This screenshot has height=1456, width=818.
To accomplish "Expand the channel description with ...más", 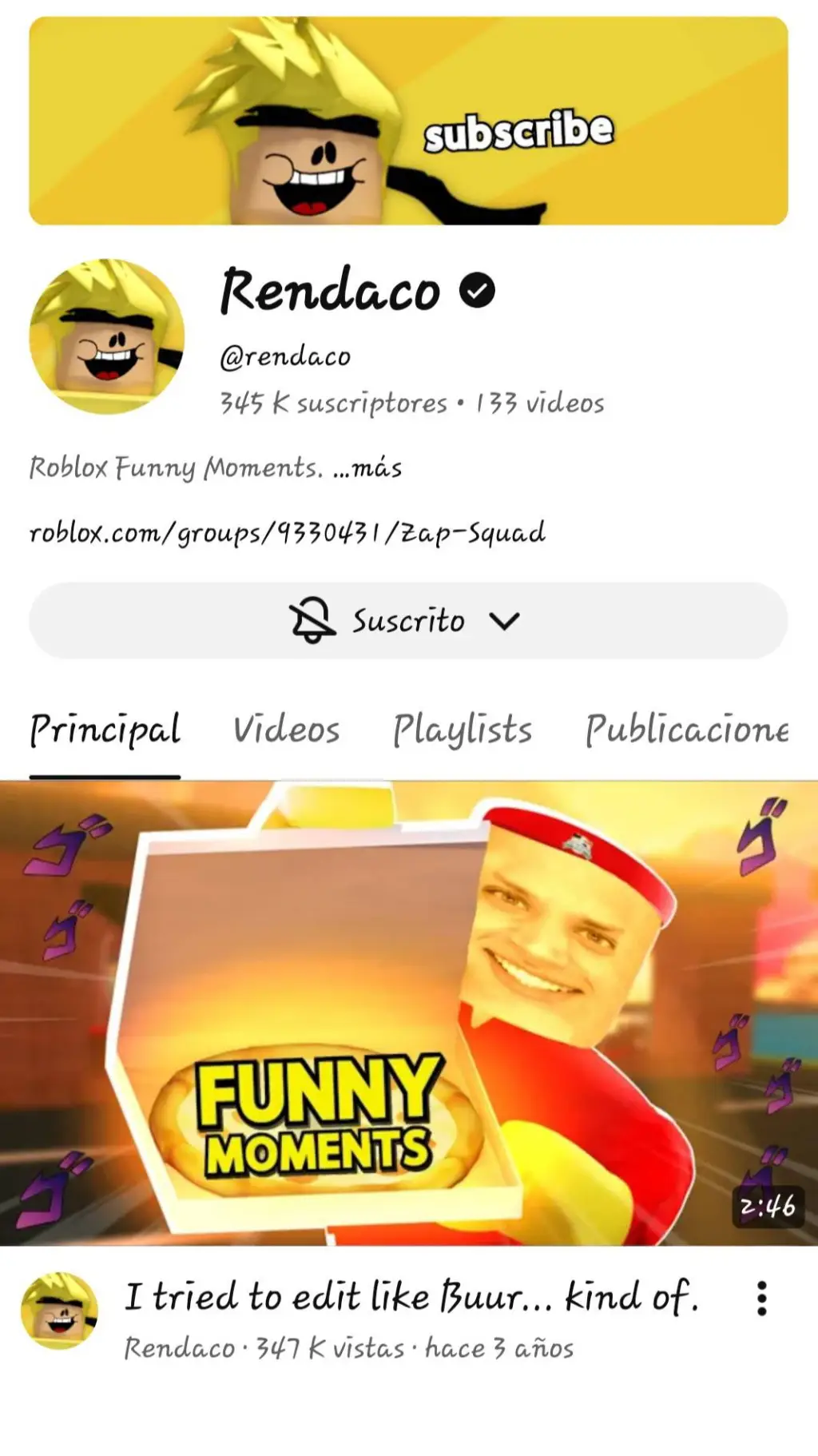I will click(x=367, y=468).
